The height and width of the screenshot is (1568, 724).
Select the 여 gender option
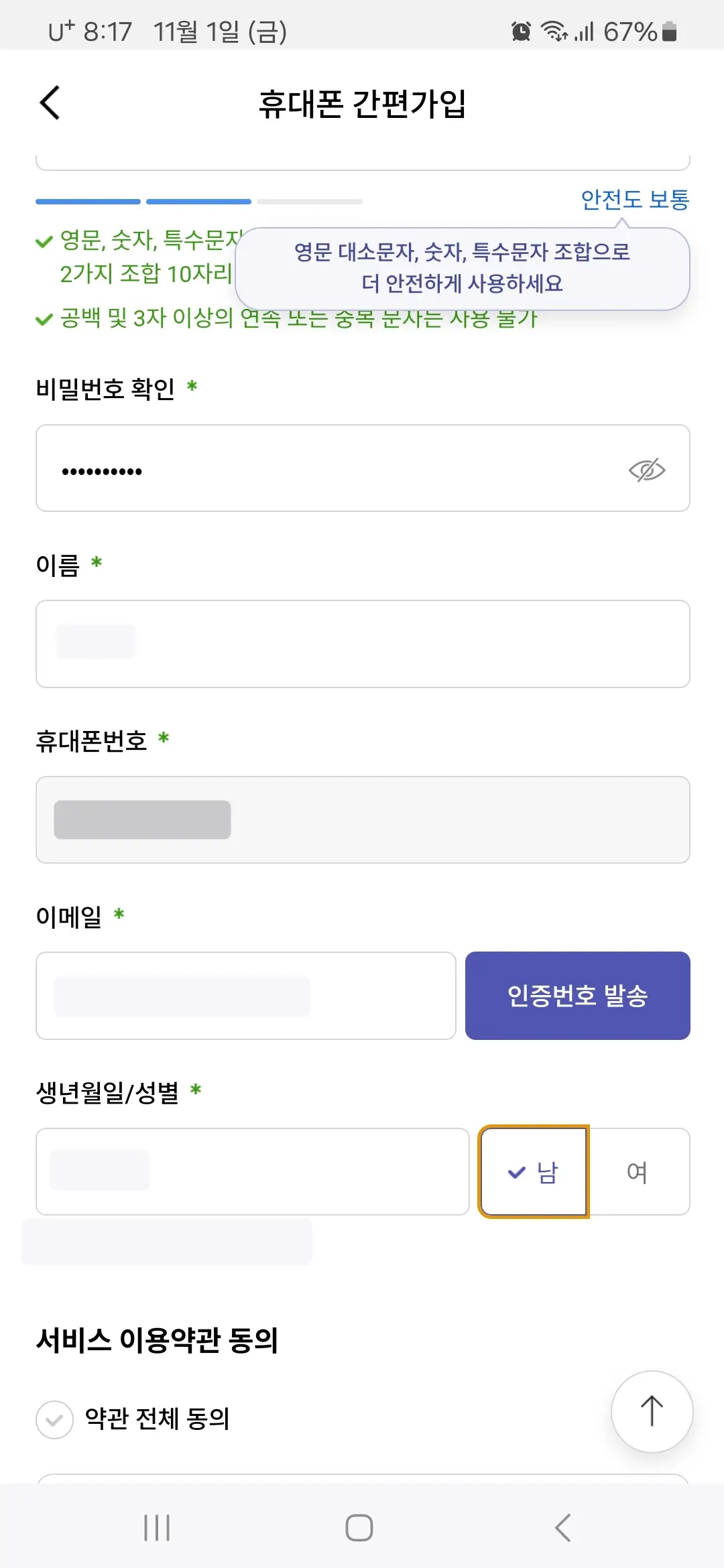pos(638,1171)
